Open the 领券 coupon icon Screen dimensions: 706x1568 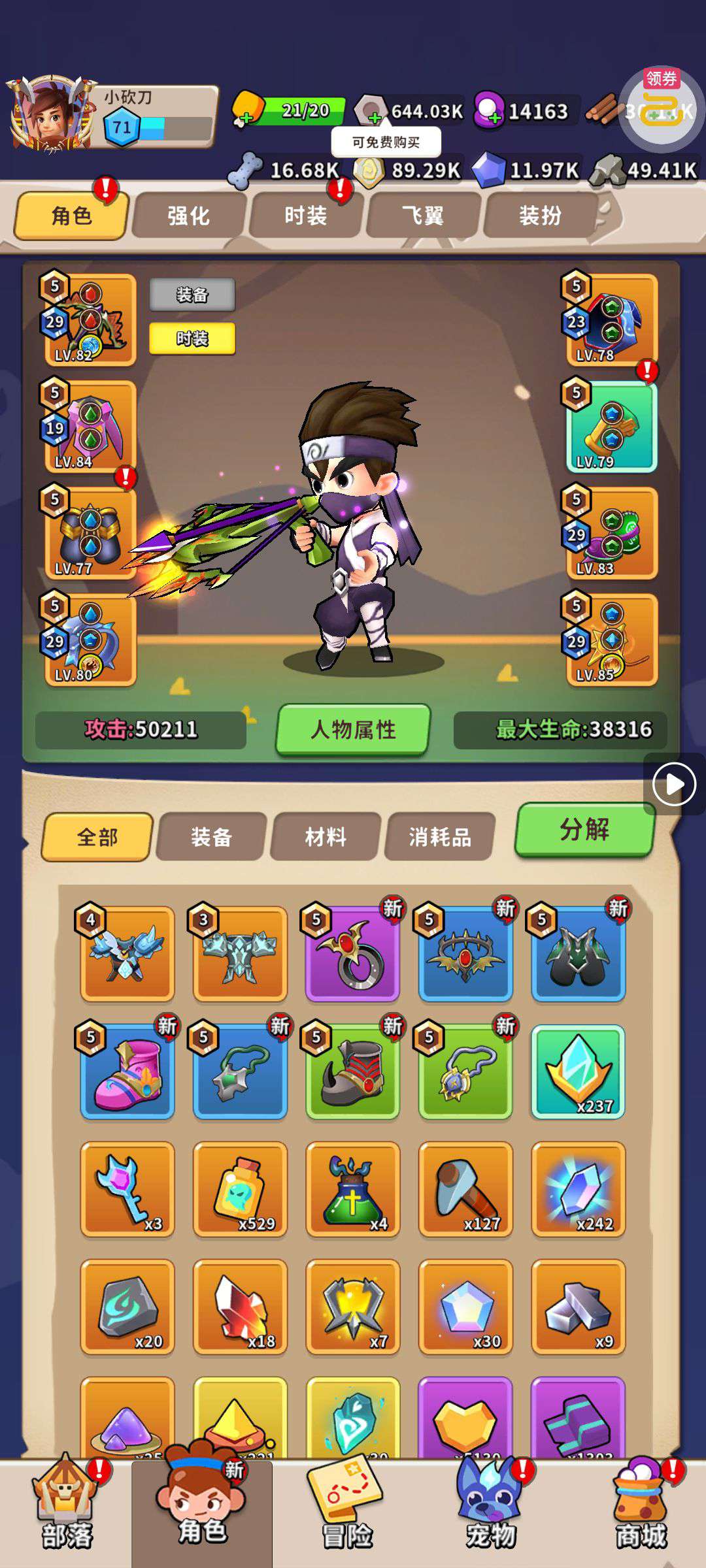(x=659, y=110)
